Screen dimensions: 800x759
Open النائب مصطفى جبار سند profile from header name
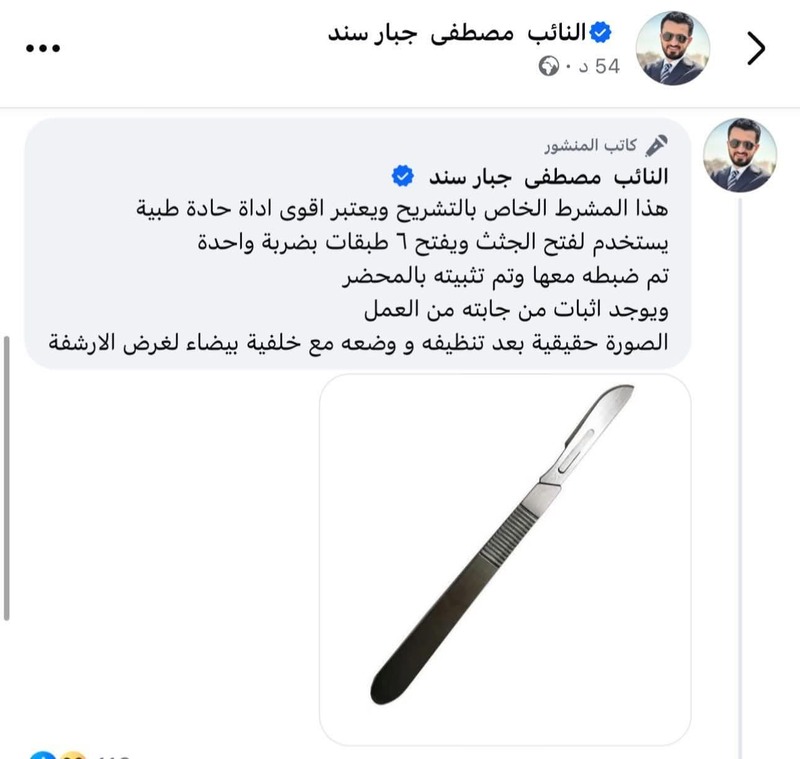pos(457,35)
